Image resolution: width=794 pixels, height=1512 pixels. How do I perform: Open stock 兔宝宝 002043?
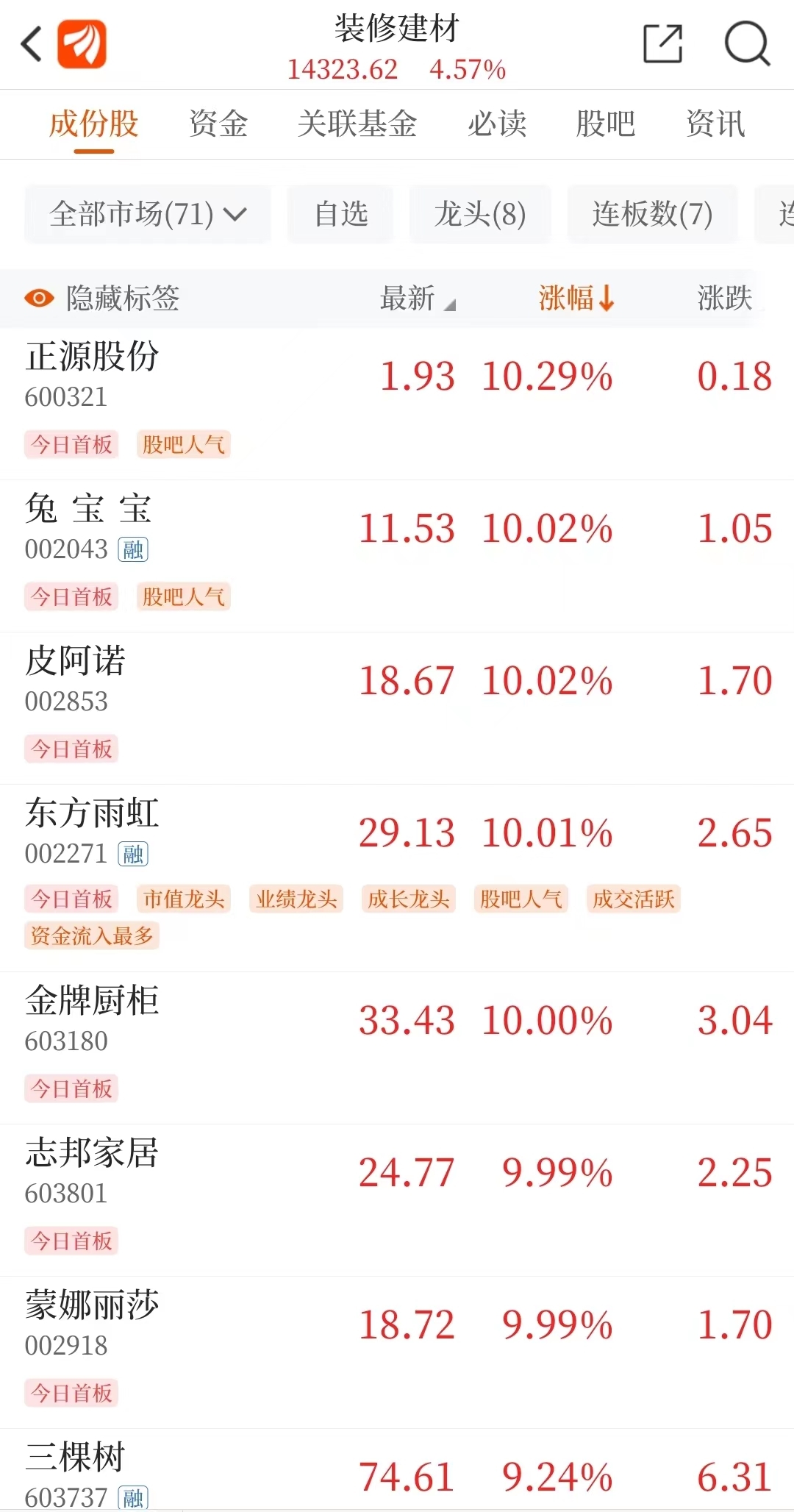88,526
